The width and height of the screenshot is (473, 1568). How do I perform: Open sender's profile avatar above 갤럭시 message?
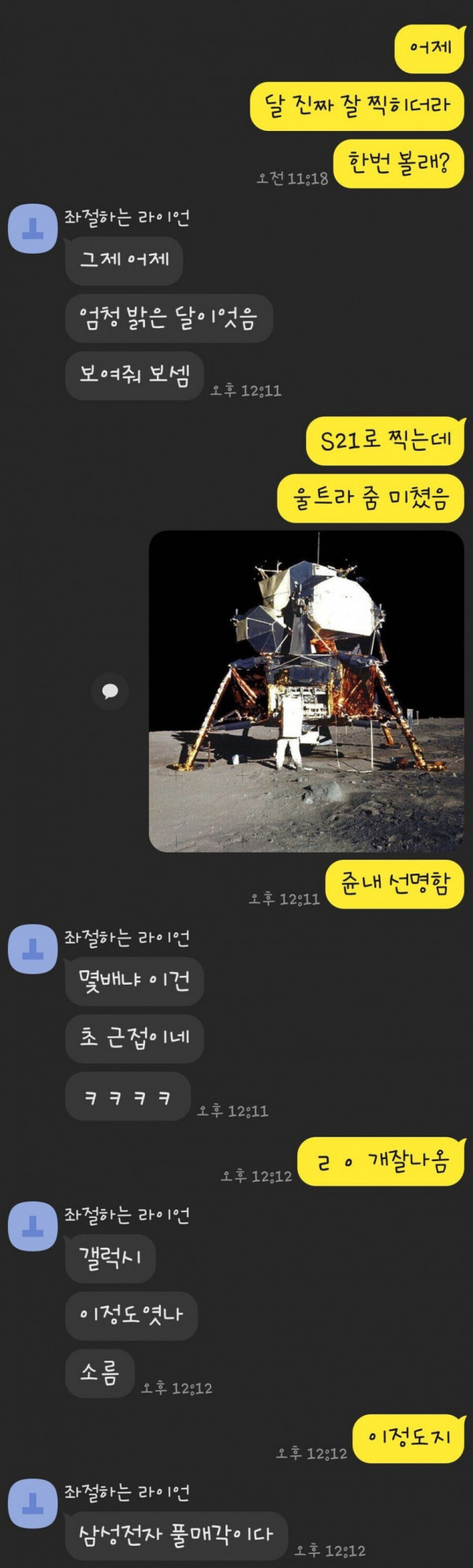(x=32, y=1226)
